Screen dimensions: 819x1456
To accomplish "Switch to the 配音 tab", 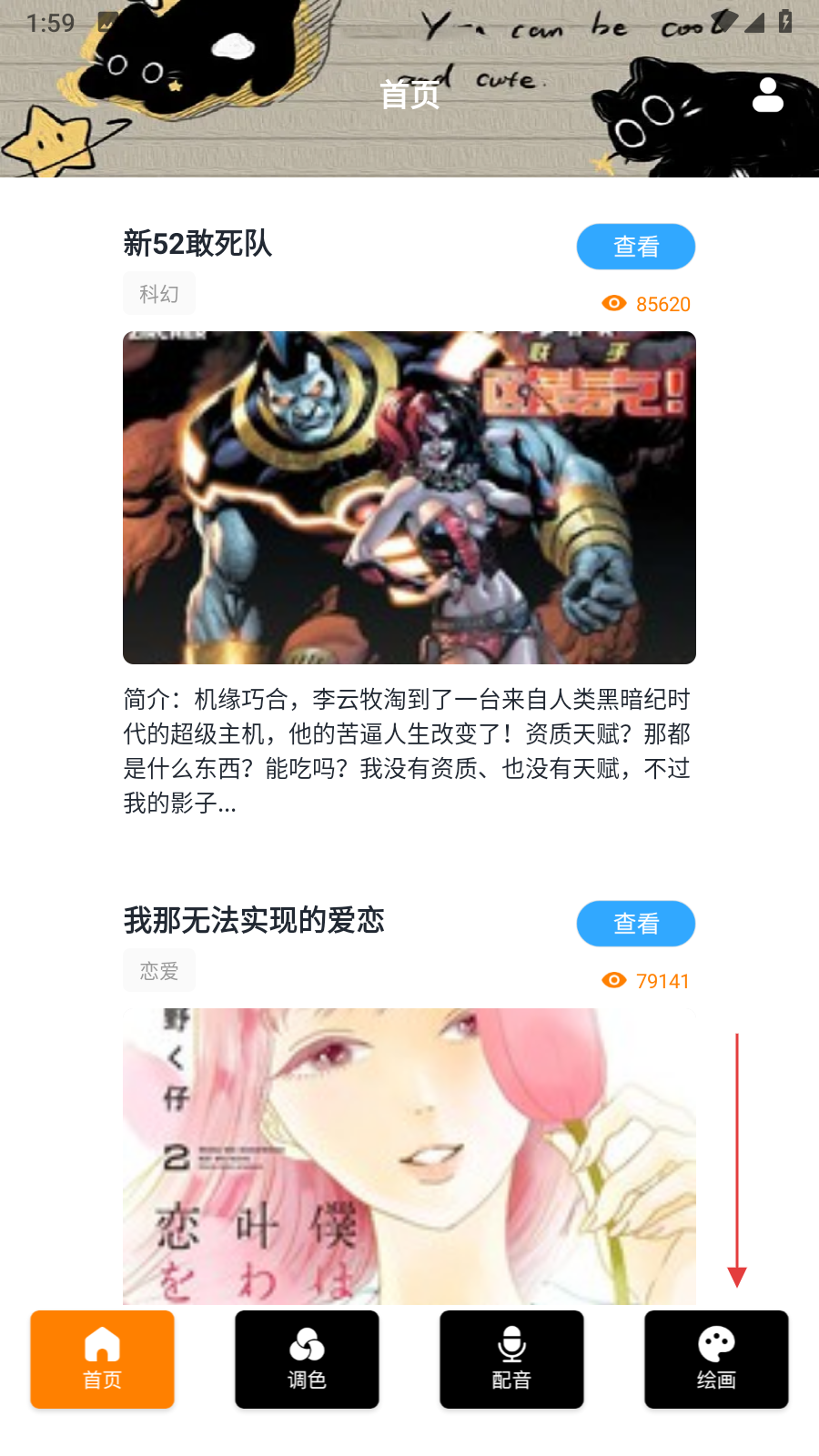I will pos(511,1360).
